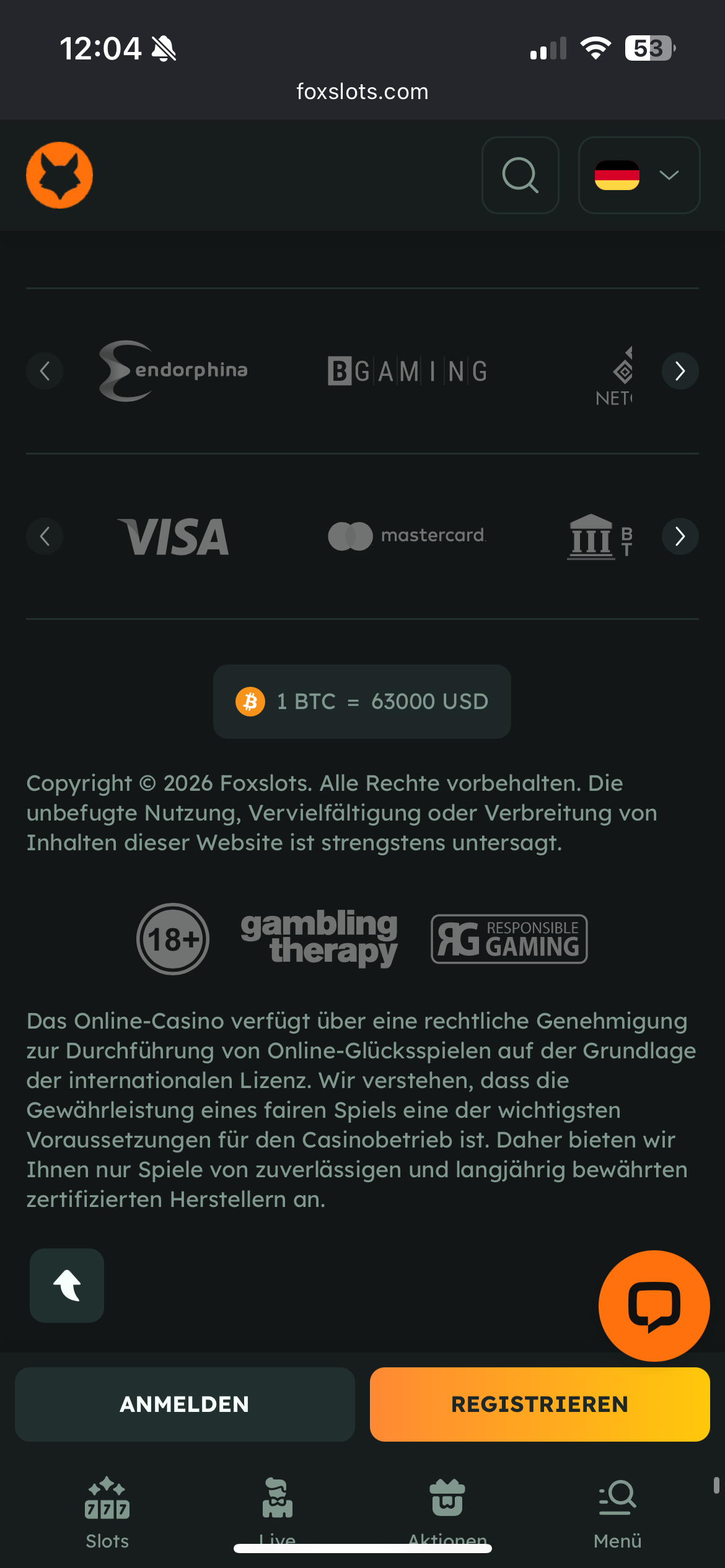The image size is (725, 1568).
Task: Expand the German flag language dropdown
Action: click(x=639, y=175)
